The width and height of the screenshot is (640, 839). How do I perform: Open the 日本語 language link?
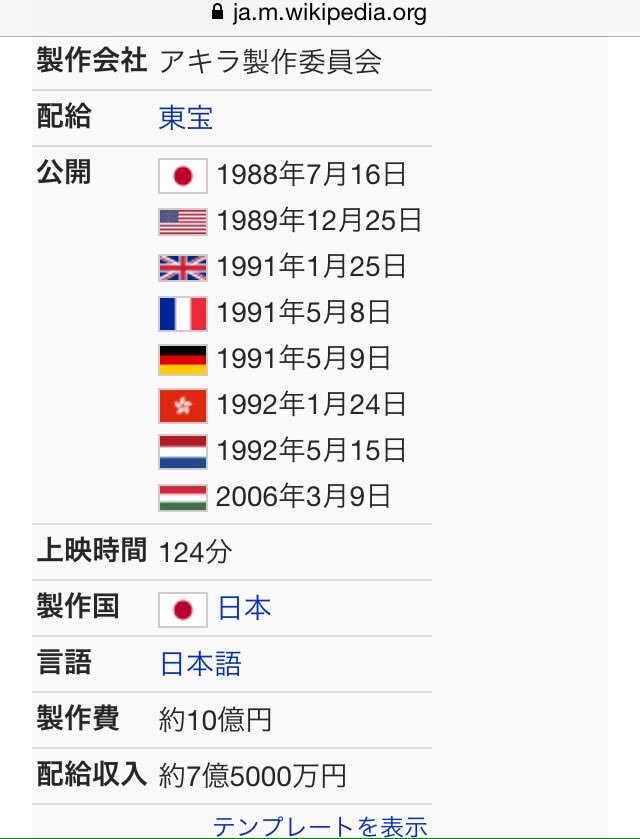(x=200, y=664)
